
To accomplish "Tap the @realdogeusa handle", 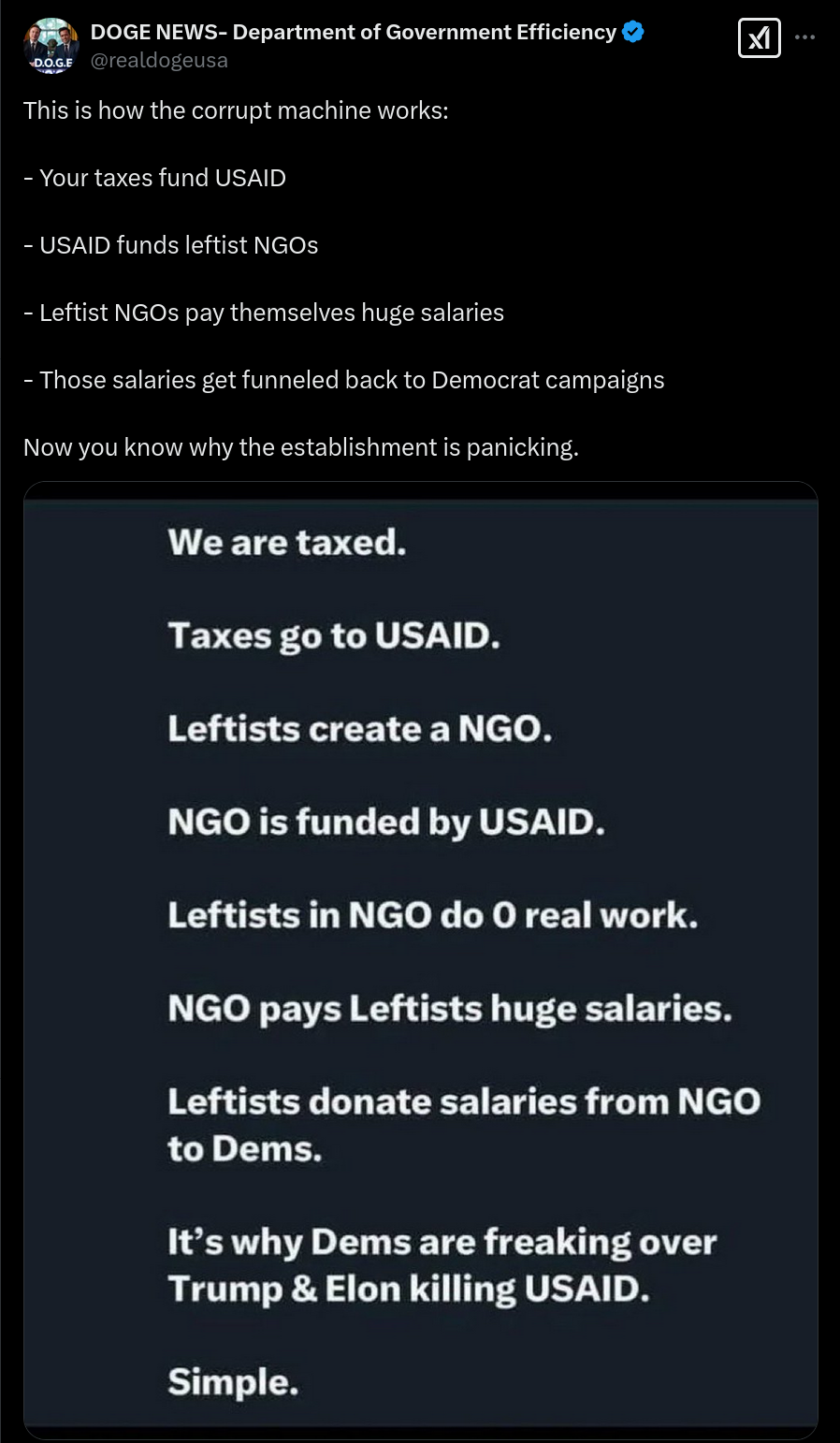I will point(159,61).
